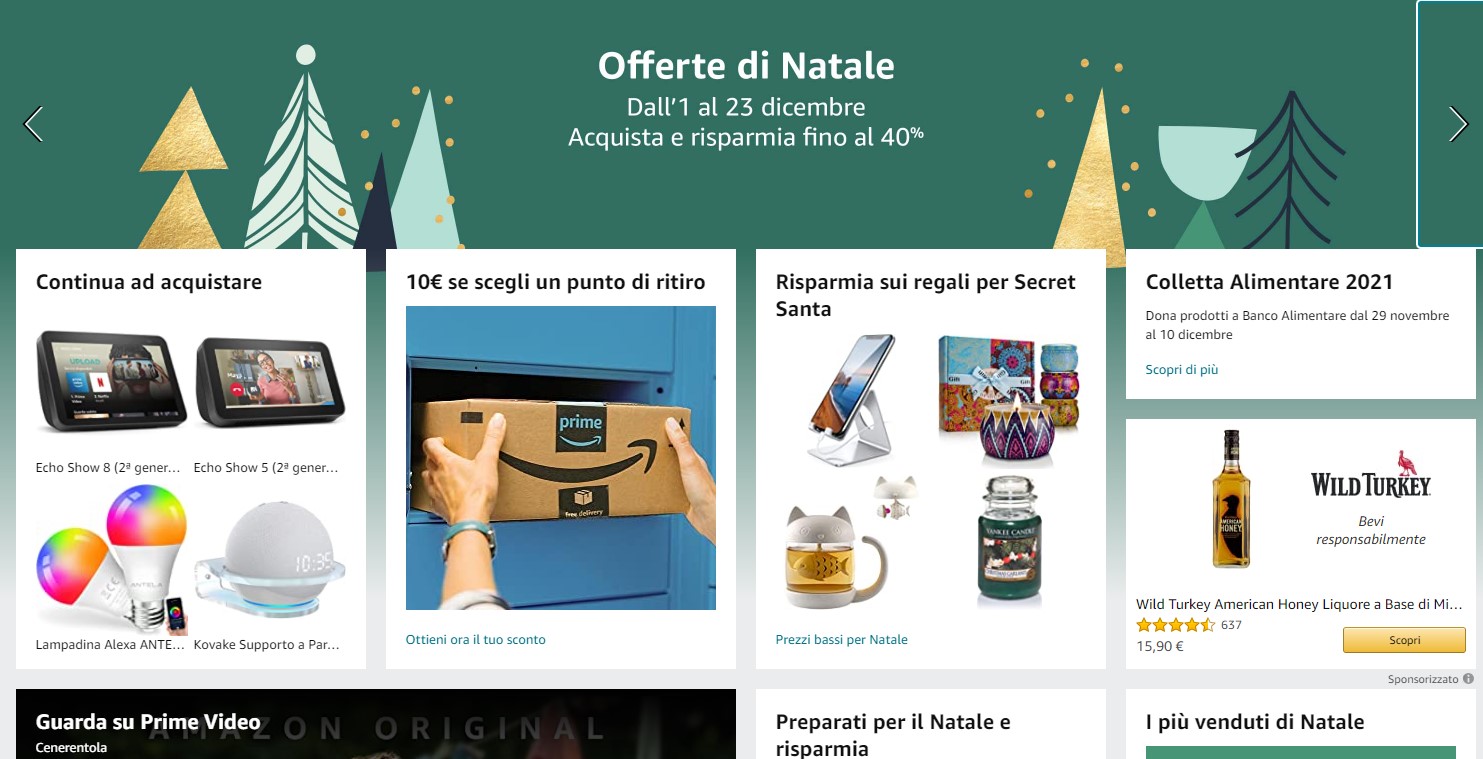Go to next banner slide
1483x759 pixels.
click(x=1457, y=124)
